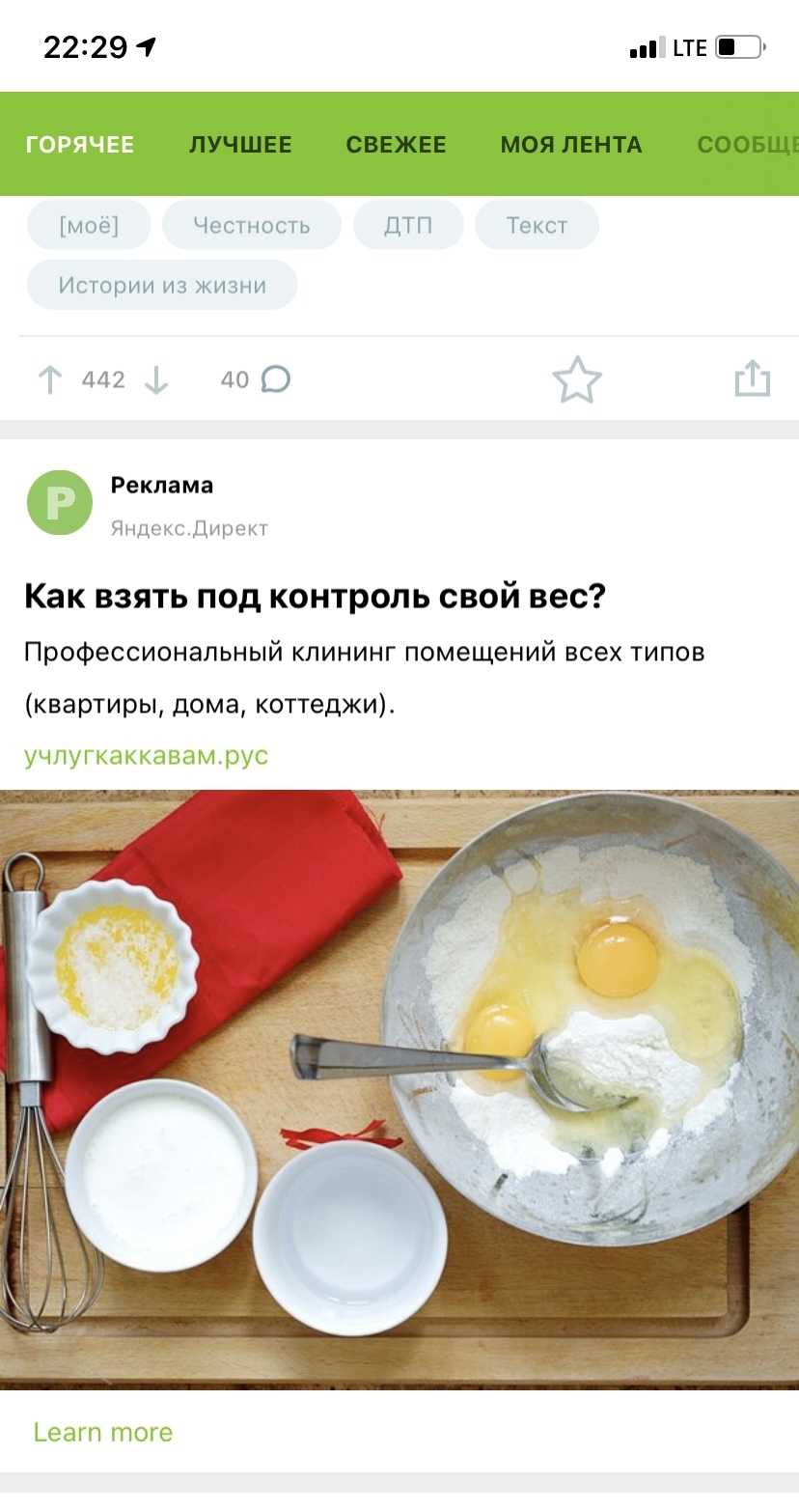This screenshot has height=1512, width=799.
Task: Switch to the Горячее tab
Action: [x=80, y=145]
